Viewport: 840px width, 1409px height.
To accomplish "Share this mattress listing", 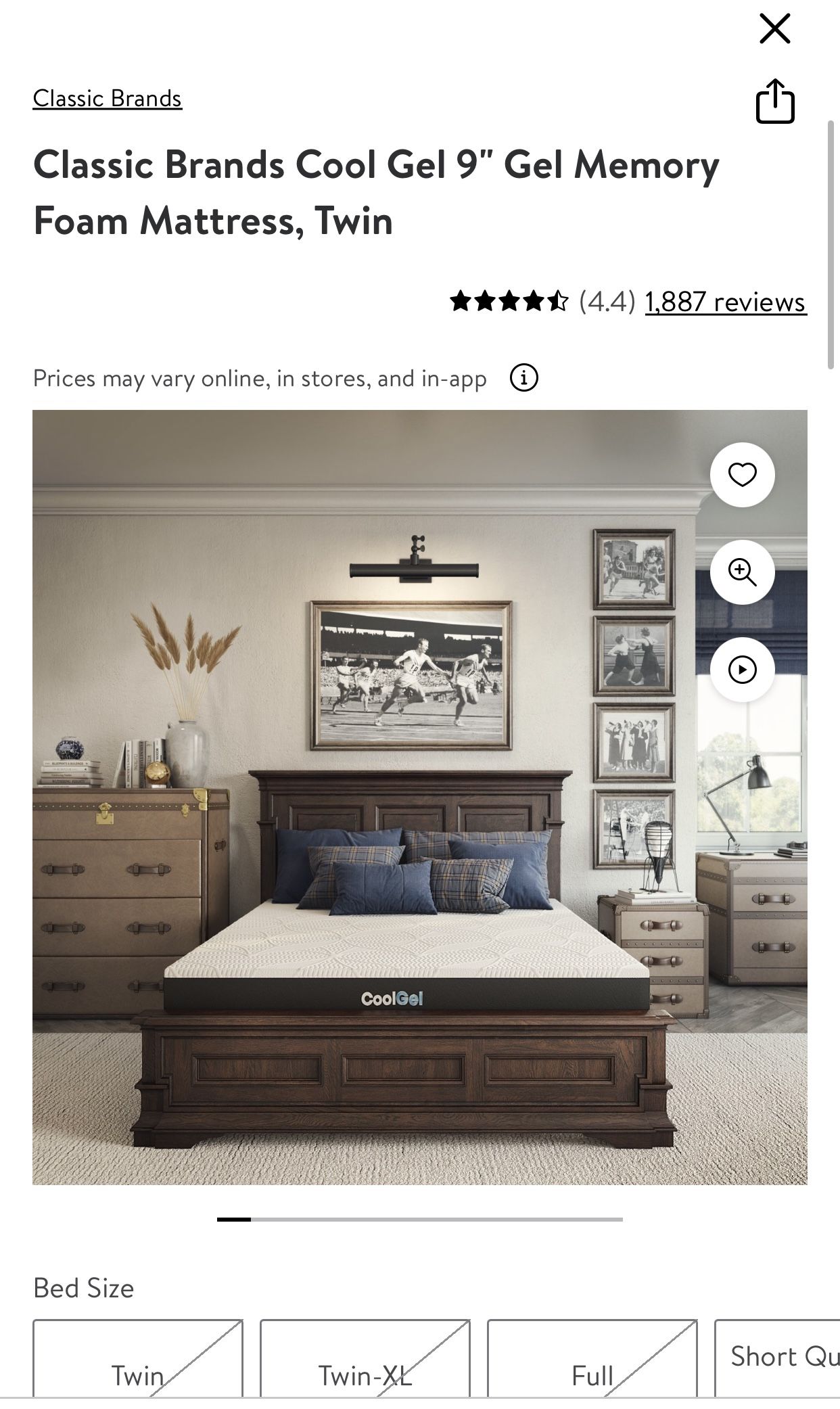I will coord(774,101).
